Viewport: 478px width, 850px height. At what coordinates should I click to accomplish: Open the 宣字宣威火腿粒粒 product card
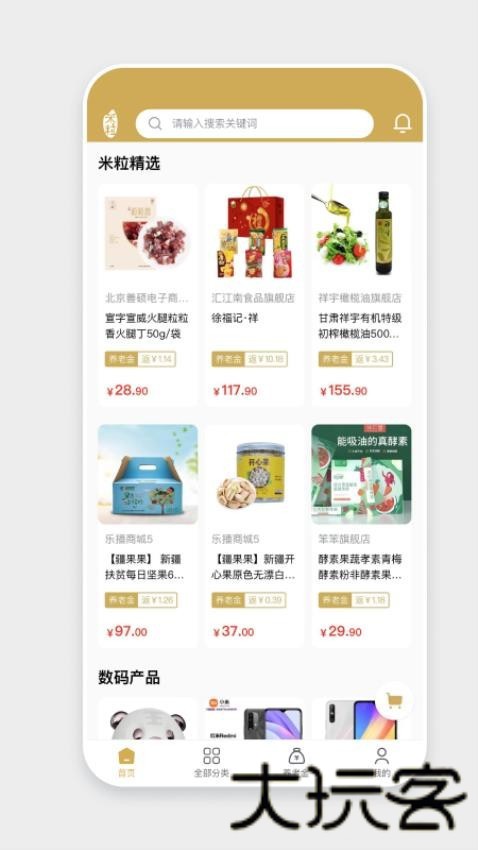coord(147,295)
